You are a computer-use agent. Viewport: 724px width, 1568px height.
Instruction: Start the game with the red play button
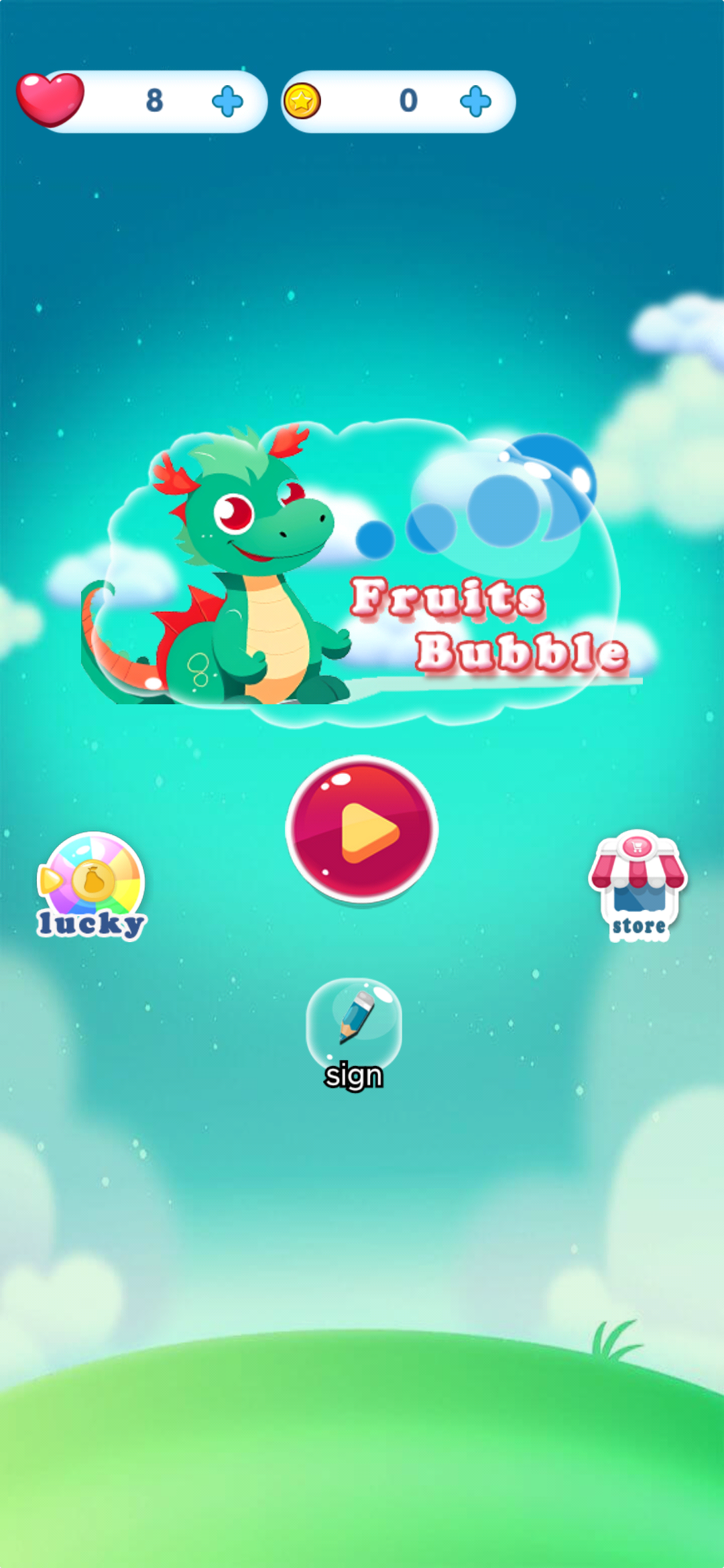tap(362, 831)
